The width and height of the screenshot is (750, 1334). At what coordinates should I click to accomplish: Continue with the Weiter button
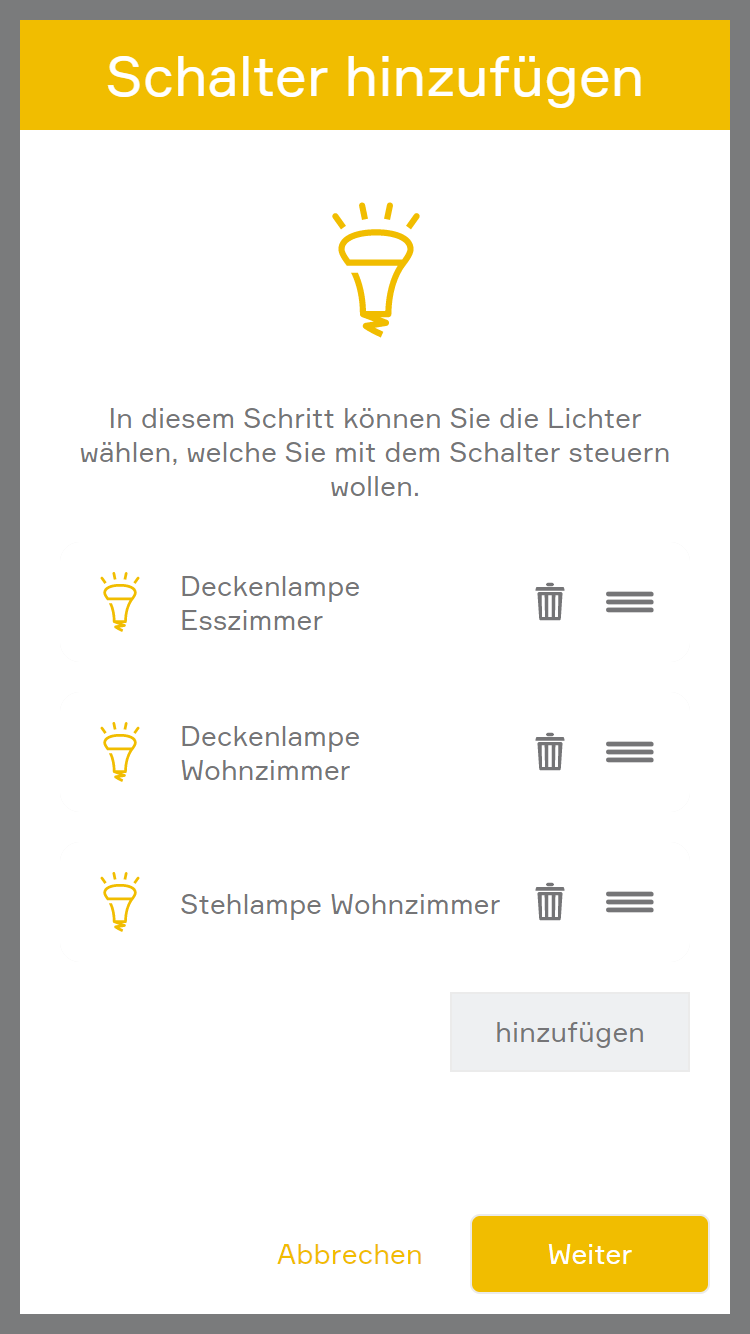tap(590, 1254)
